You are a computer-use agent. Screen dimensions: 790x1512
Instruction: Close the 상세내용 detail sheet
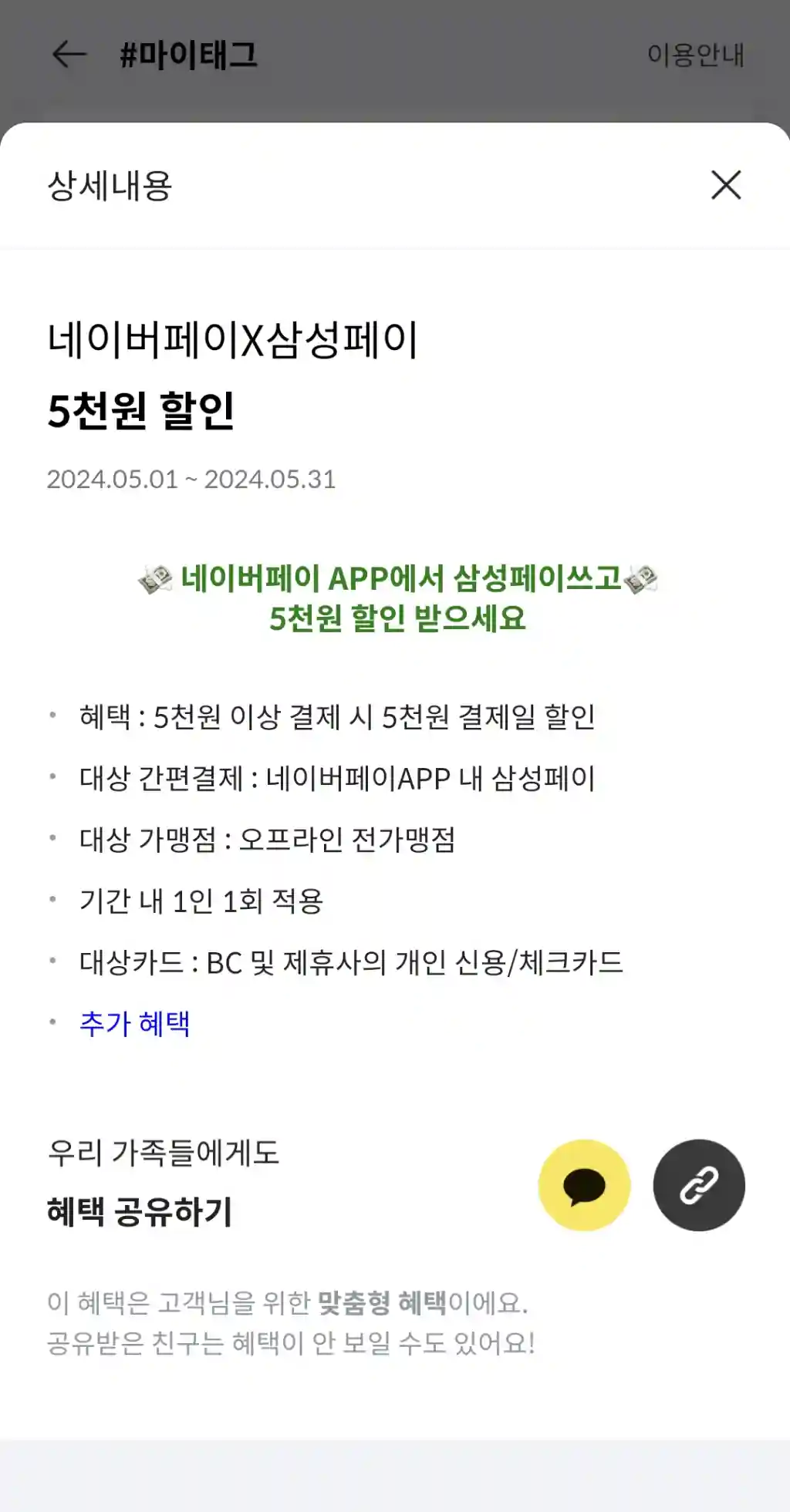tap(726, 185)
